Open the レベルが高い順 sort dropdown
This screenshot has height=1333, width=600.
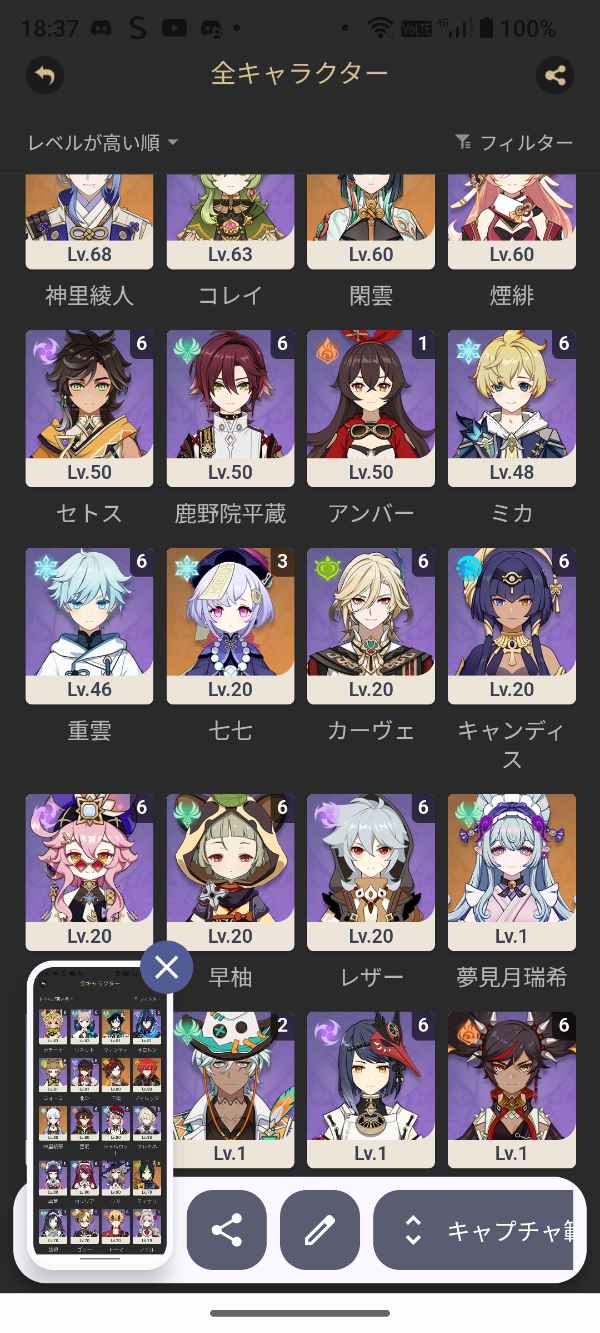pyautogui.click(x=103, y=143)
